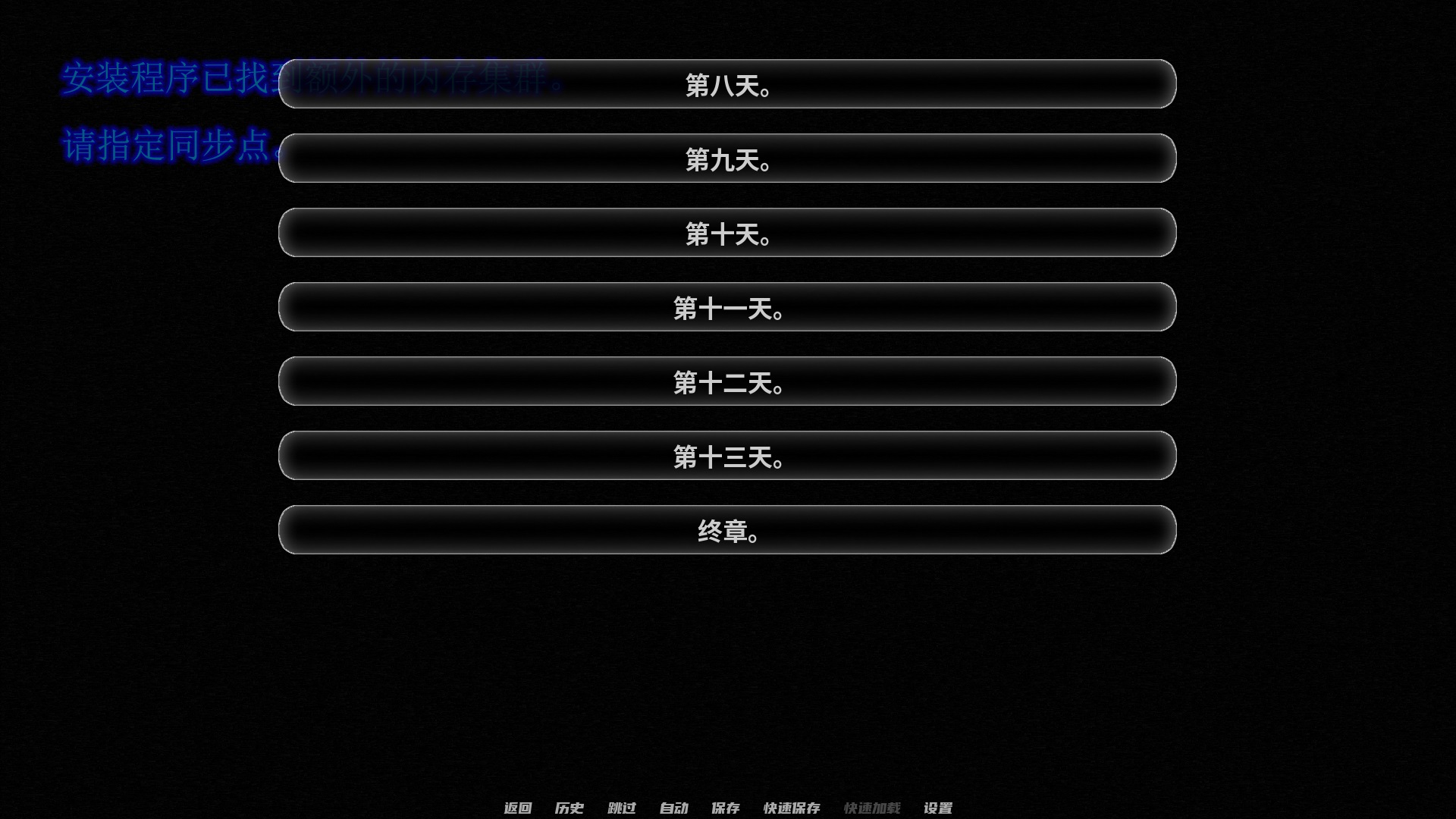Enable 自动 auto-play mode

coord(673,808)
